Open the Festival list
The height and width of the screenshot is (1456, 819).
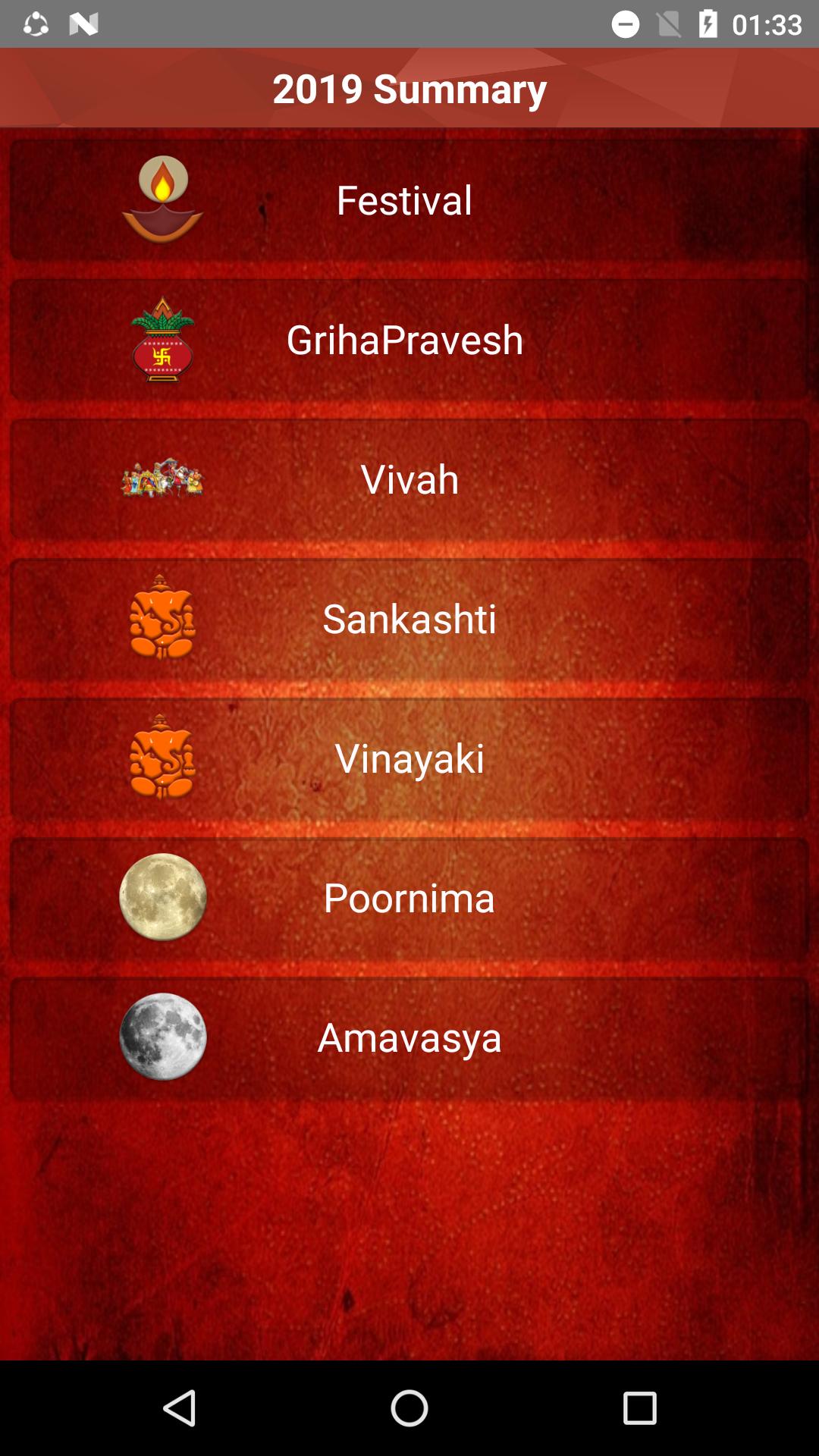(409, 200)
